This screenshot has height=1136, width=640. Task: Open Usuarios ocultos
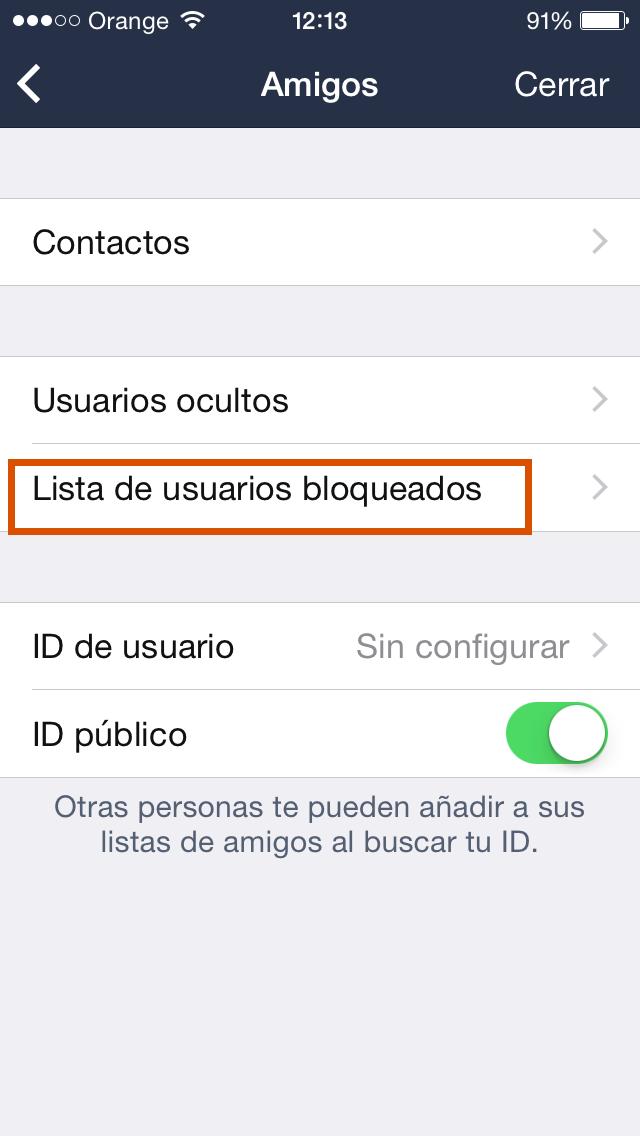click(x=320, y=401)
